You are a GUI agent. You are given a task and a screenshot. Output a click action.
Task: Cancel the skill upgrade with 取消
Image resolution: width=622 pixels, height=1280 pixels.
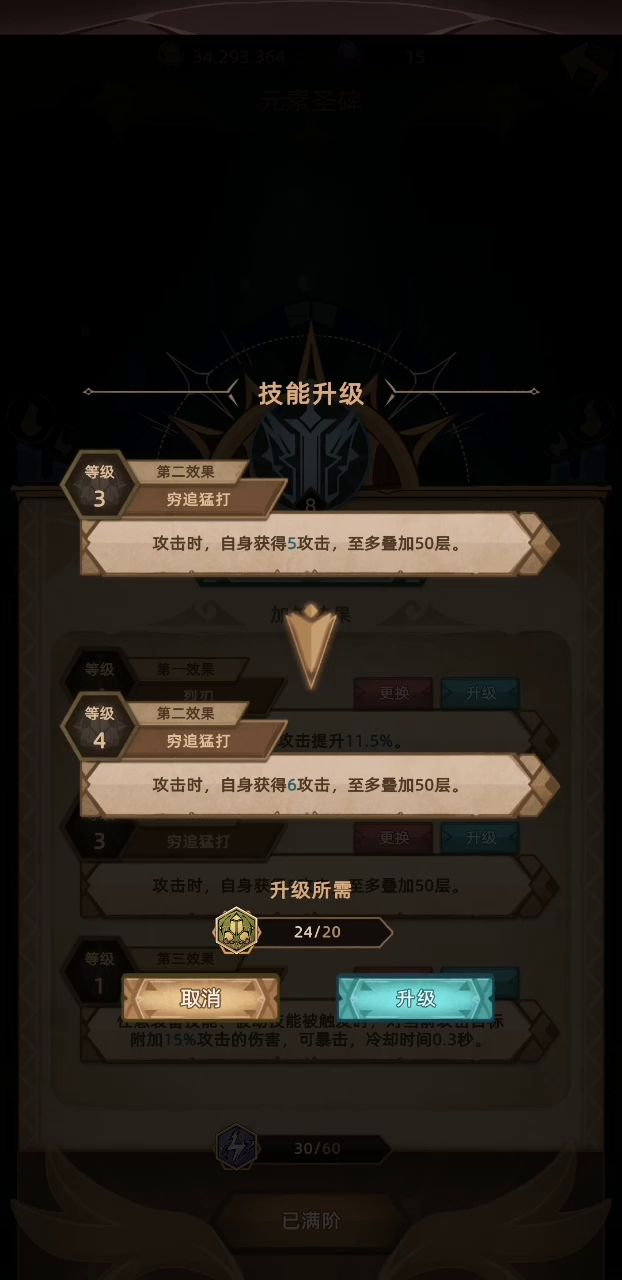click(200, 998)
